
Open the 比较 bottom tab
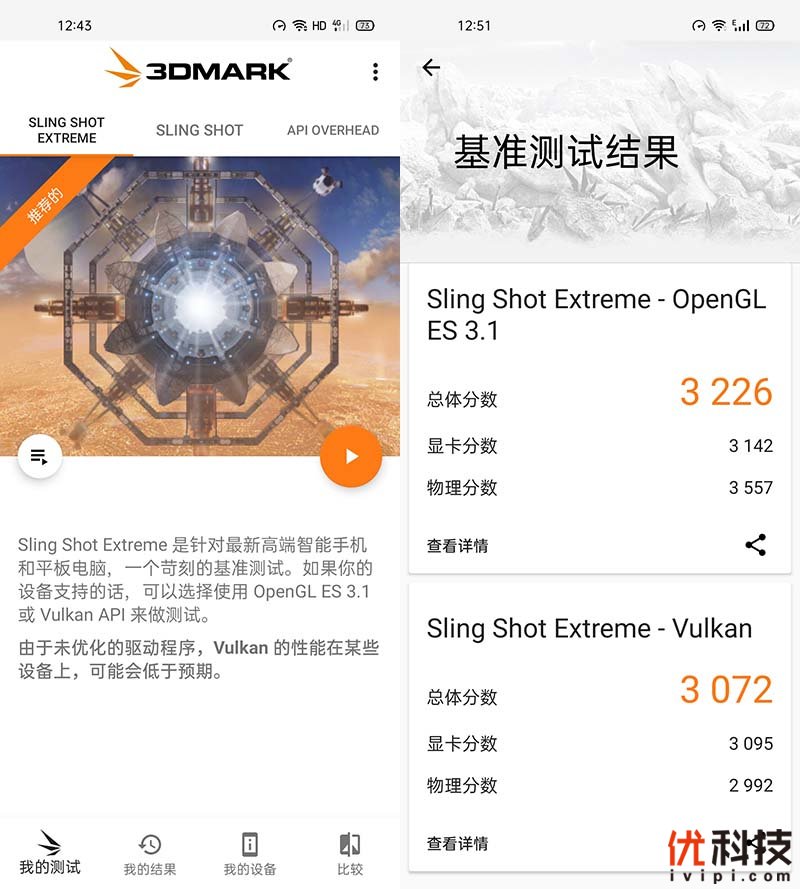(350, 854)
